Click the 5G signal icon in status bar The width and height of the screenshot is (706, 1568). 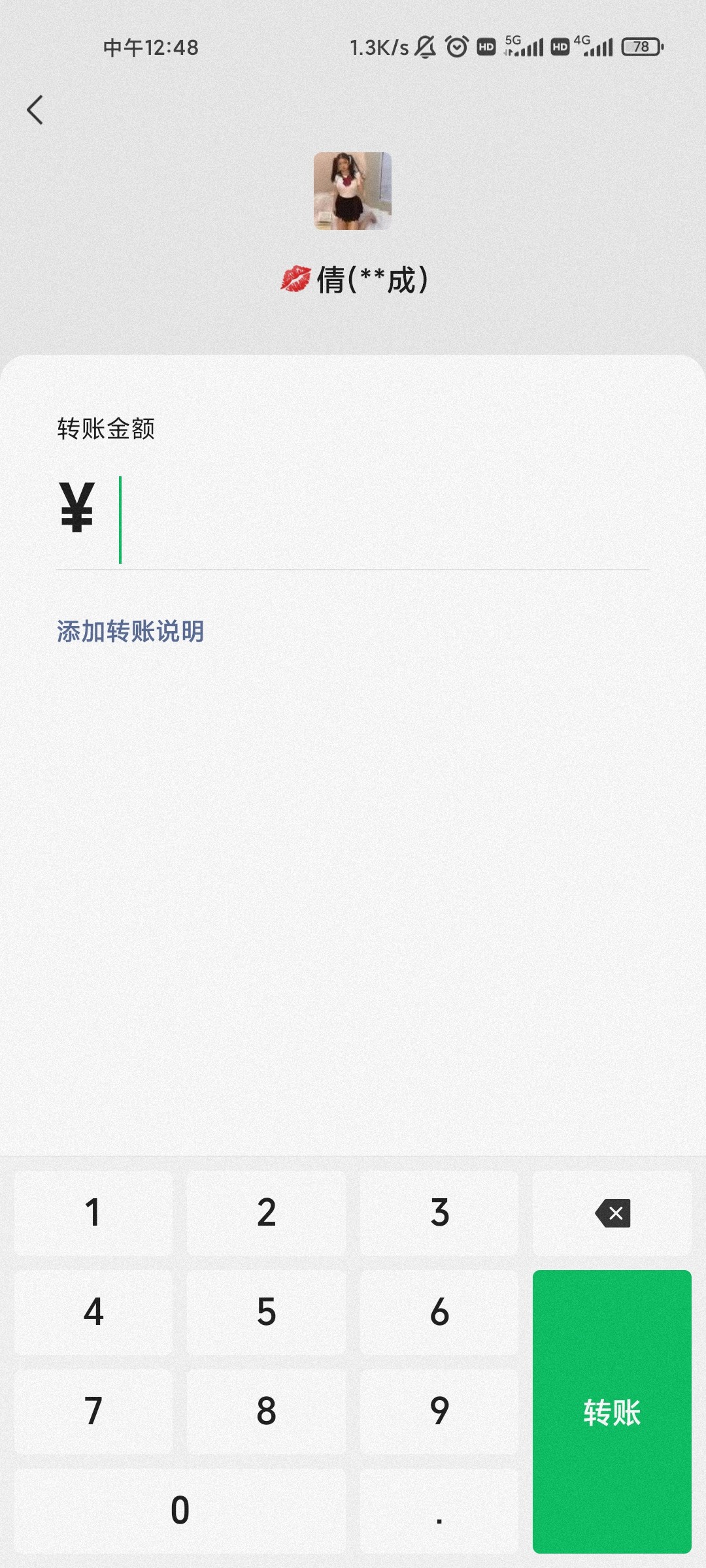tap(523, 46)
